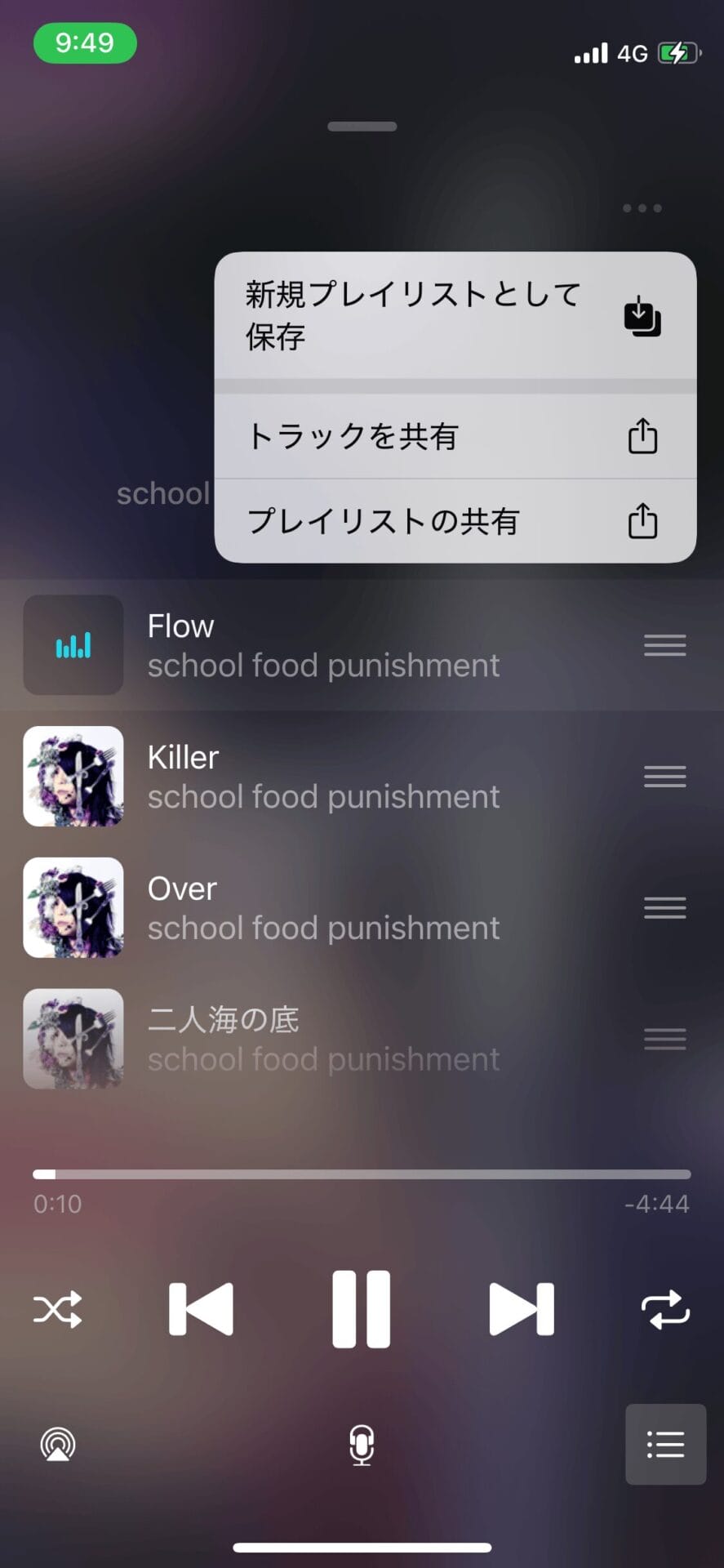Toggle shuffle playback

(x=57, y=1309)
